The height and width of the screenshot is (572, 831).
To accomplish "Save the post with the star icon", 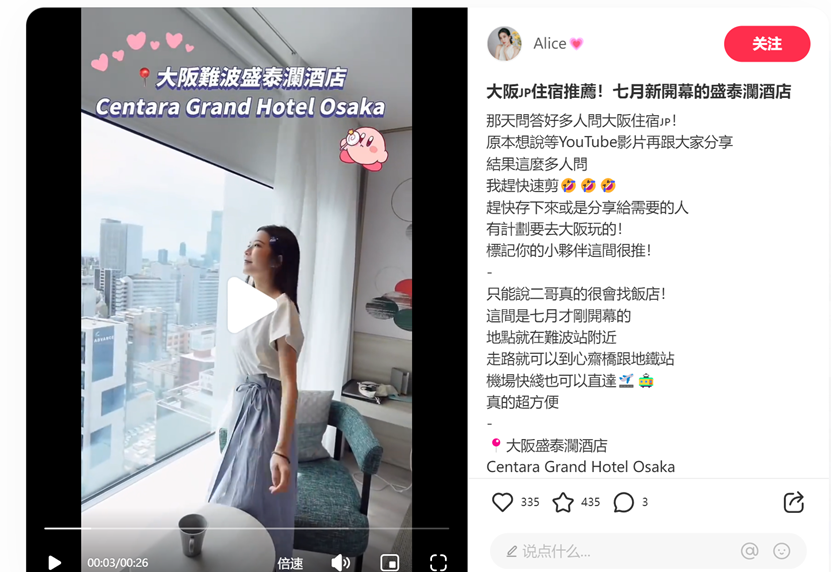I will pyautogui.click(x=564, y=502).
